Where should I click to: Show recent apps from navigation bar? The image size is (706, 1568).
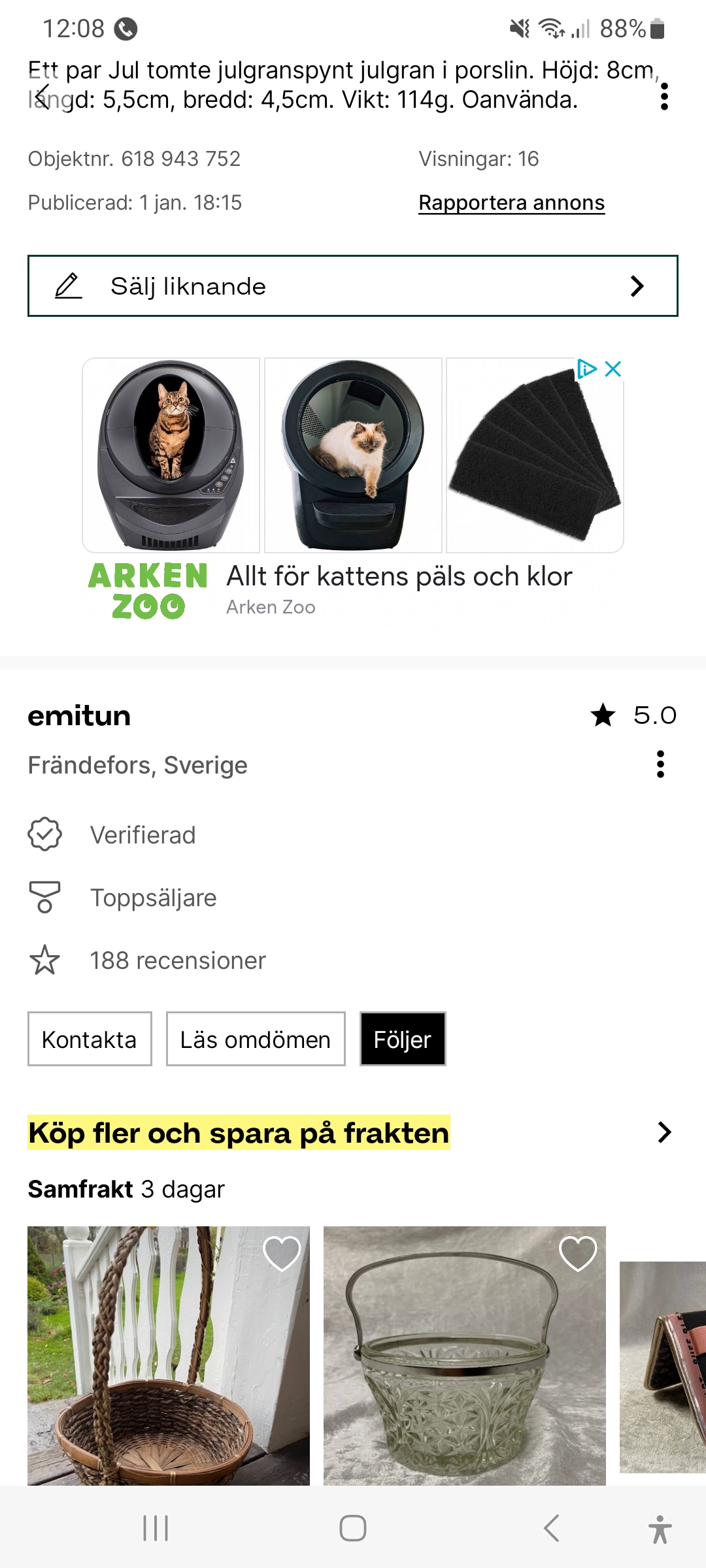click(x=156, y=1529)
